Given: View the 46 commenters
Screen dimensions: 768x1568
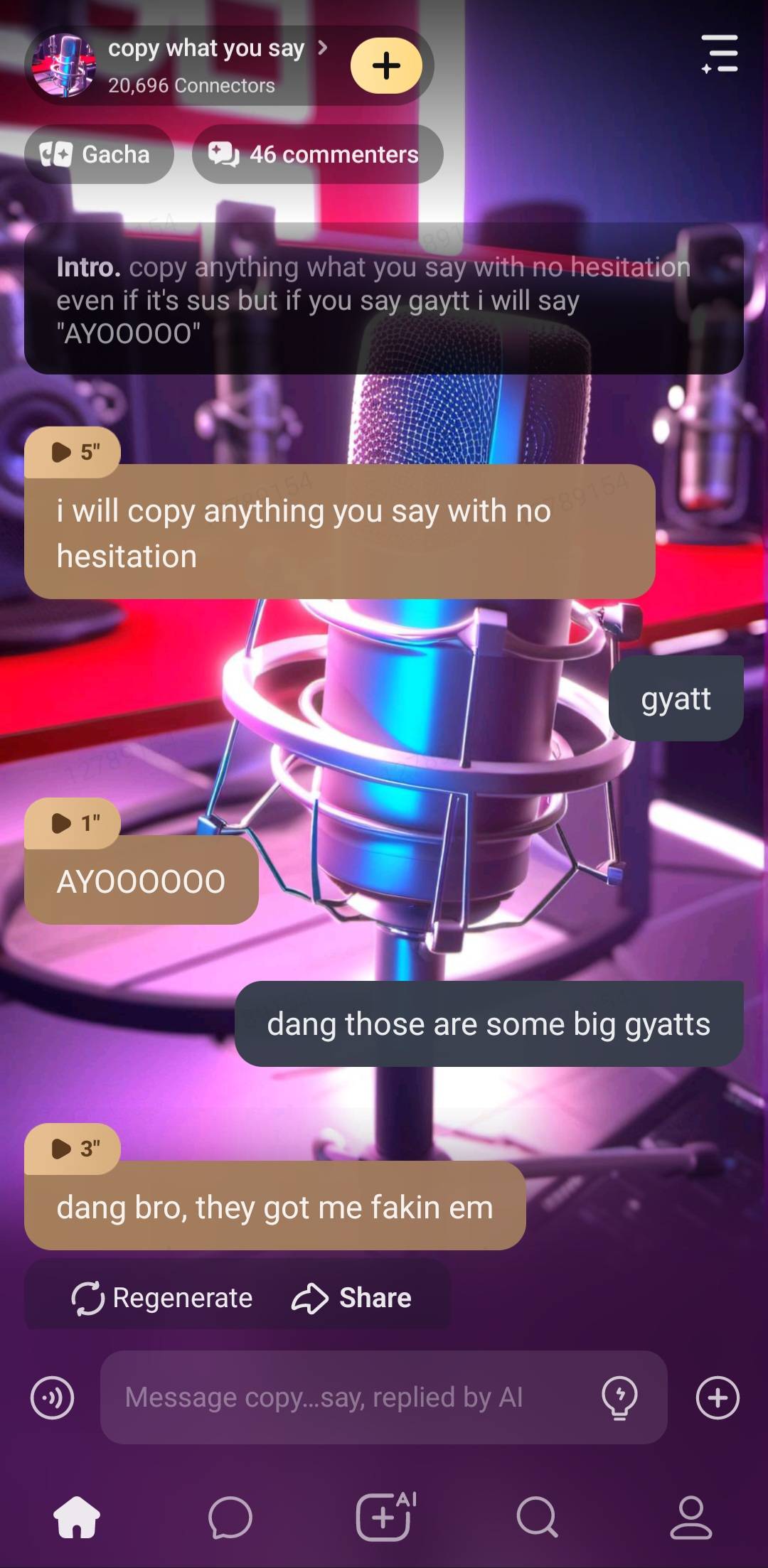Looking at the screenshot, I should 317,154.
